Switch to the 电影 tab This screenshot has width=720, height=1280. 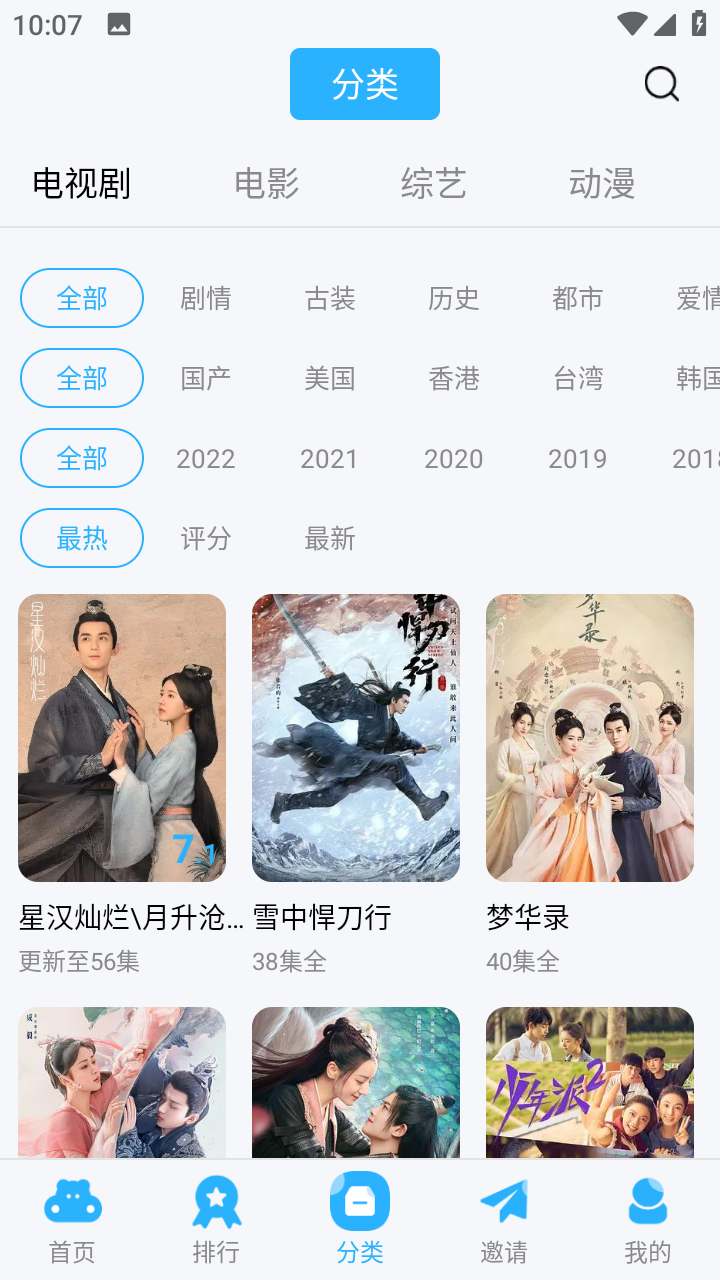tap(267, 183)
